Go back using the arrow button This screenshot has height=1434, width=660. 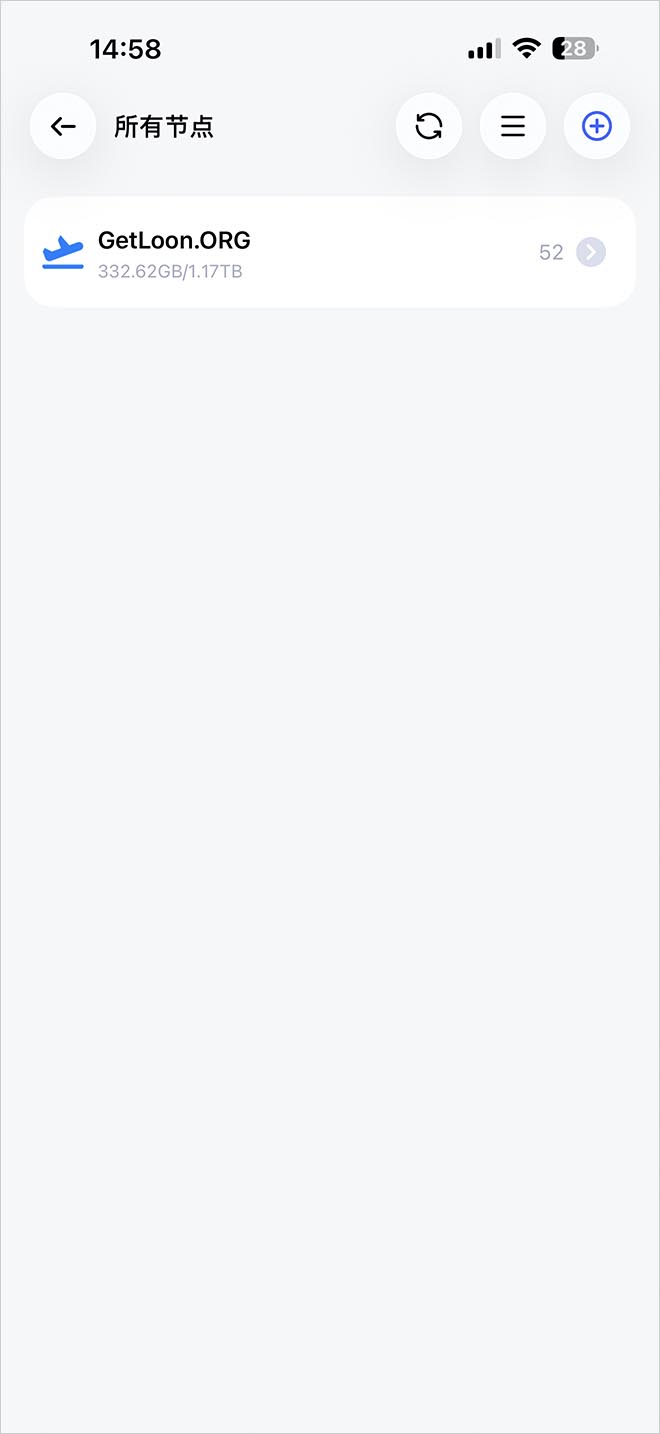pos(63,126)
